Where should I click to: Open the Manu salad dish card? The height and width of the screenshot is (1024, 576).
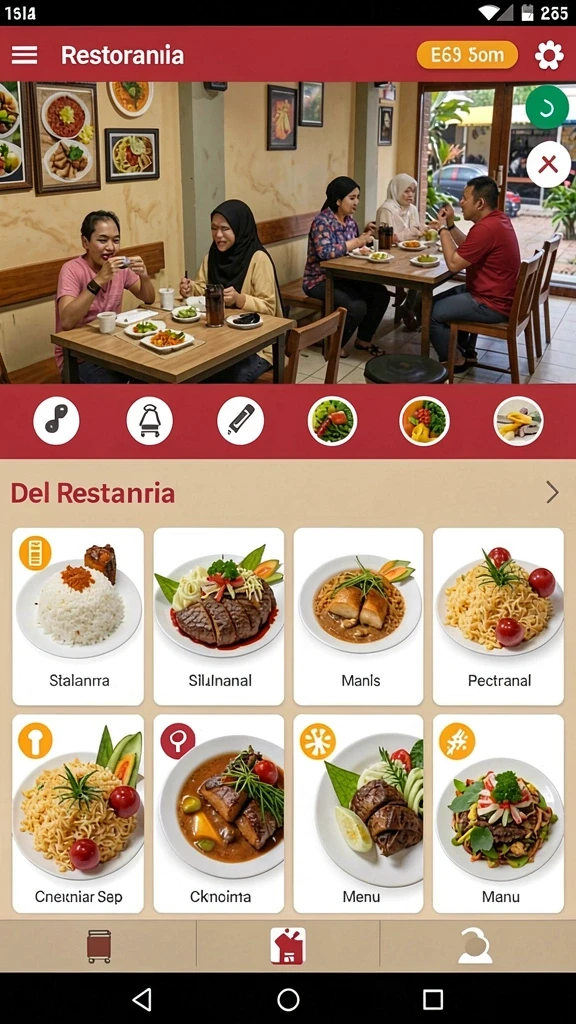(498, 814)
